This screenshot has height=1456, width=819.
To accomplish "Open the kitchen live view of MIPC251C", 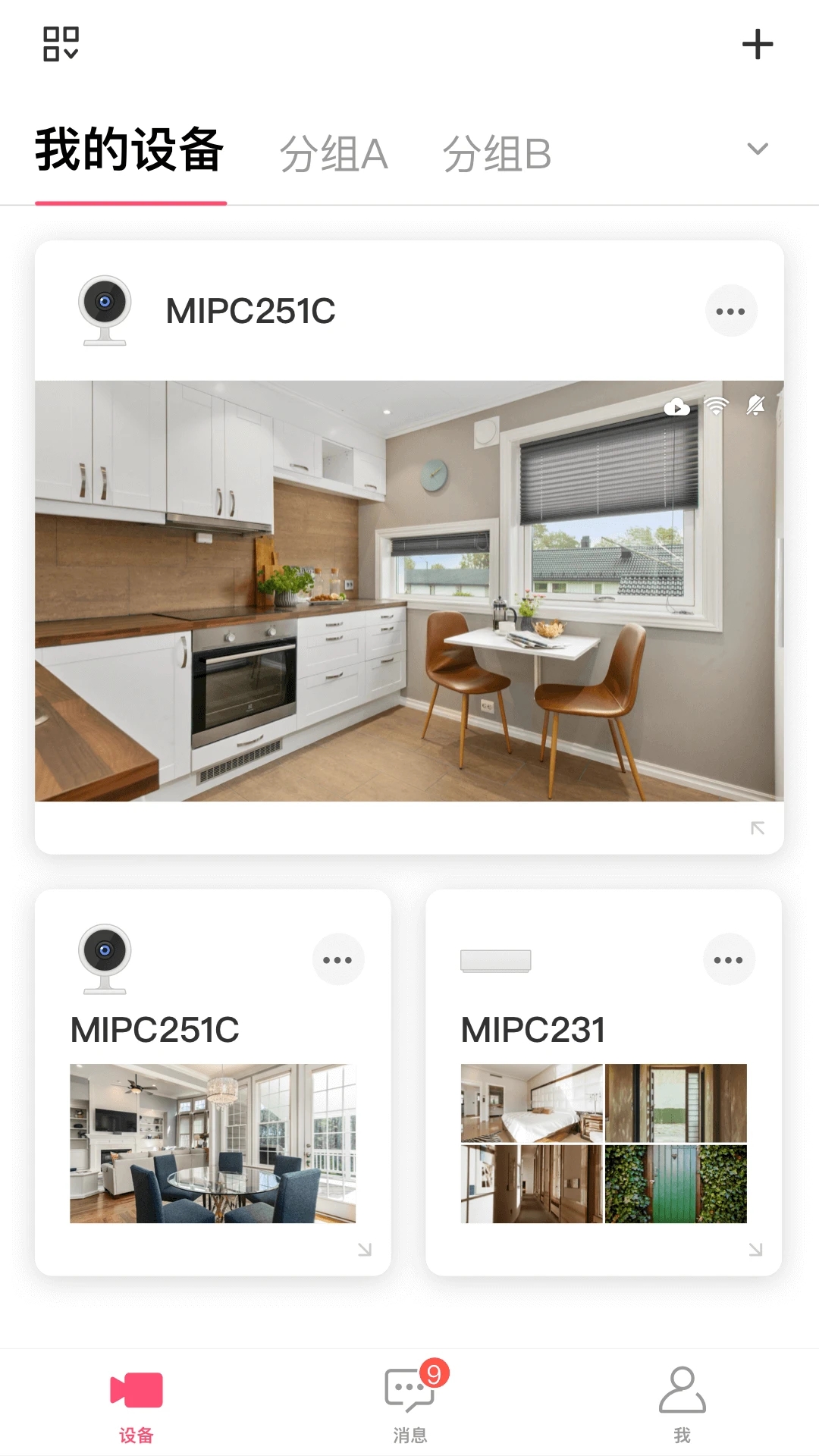I will pos(409,591).
